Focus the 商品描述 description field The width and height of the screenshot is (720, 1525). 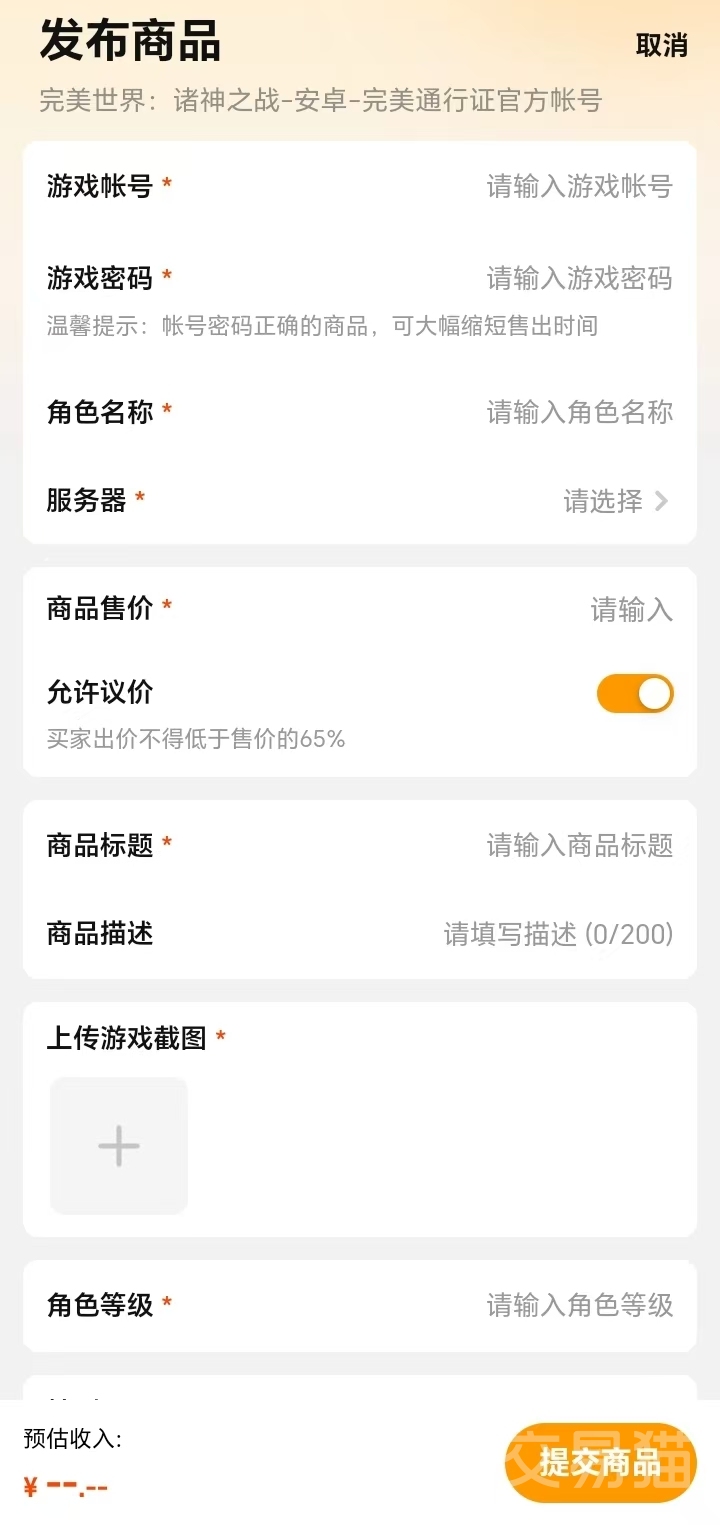[558, 934]
